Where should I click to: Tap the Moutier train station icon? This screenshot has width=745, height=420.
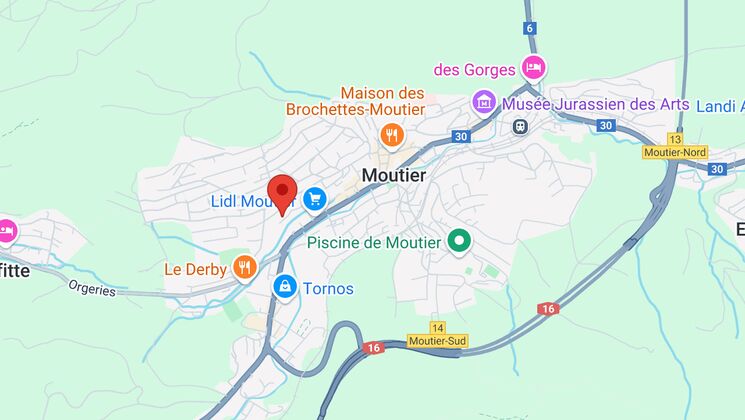[x=520, y=126]
